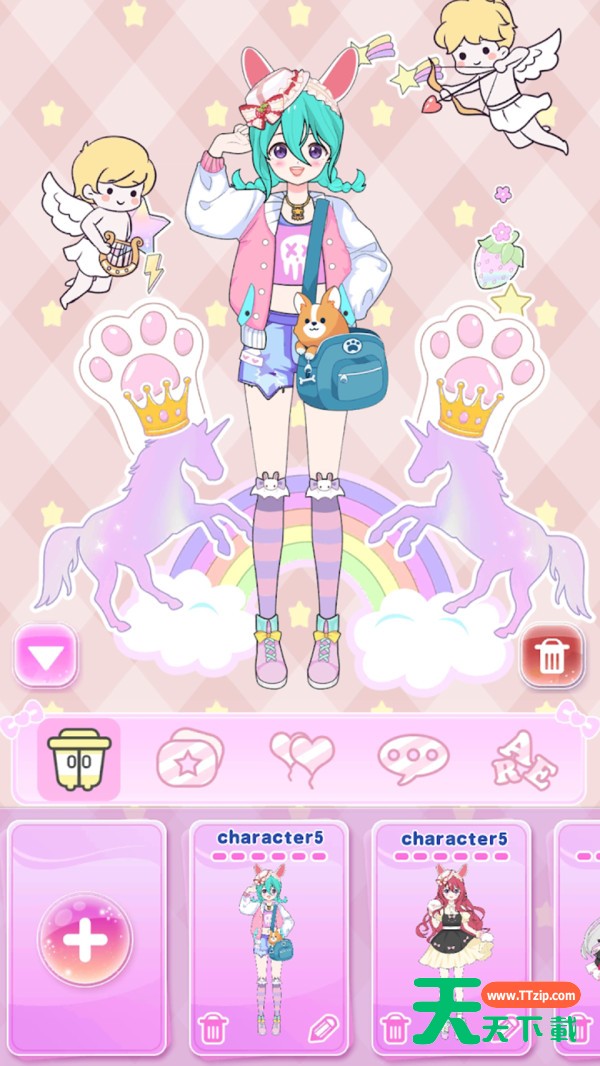Switch to the speech bubble tab
This screenshot has height=1066, width=600.
tap(414, 759)
